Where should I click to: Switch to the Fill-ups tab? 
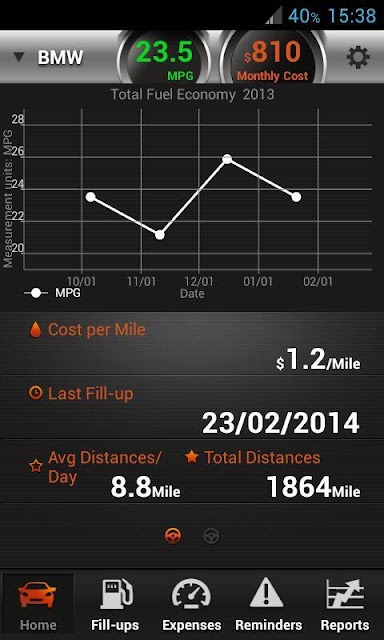pos(115,604)
